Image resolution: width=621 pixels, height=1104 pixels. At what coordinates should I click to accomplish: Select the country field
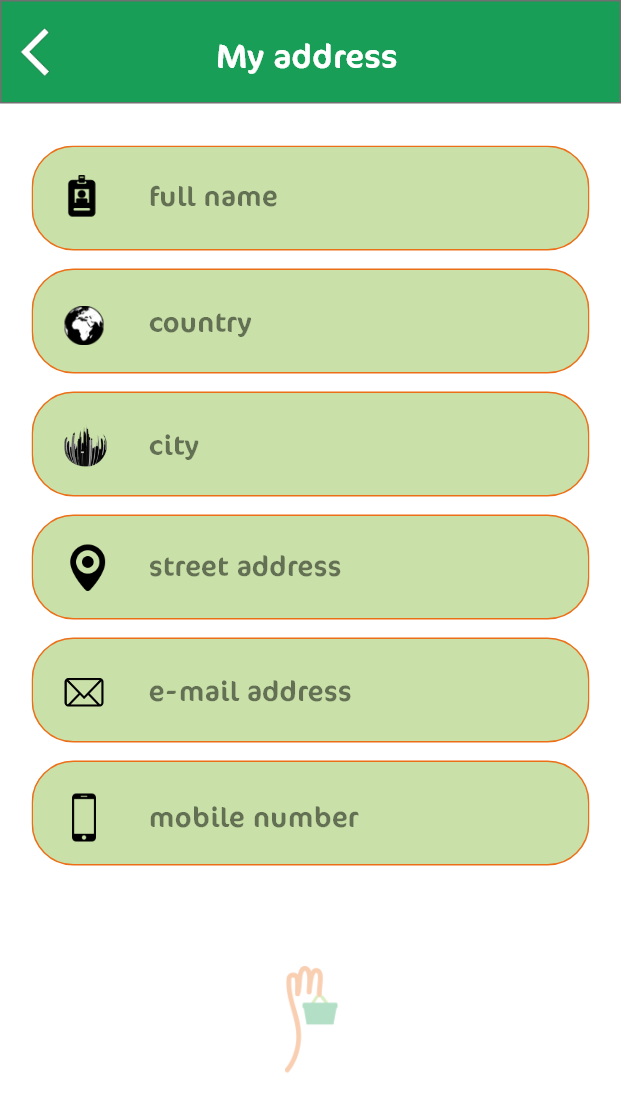pyautogui.click(x=310, y=321)
